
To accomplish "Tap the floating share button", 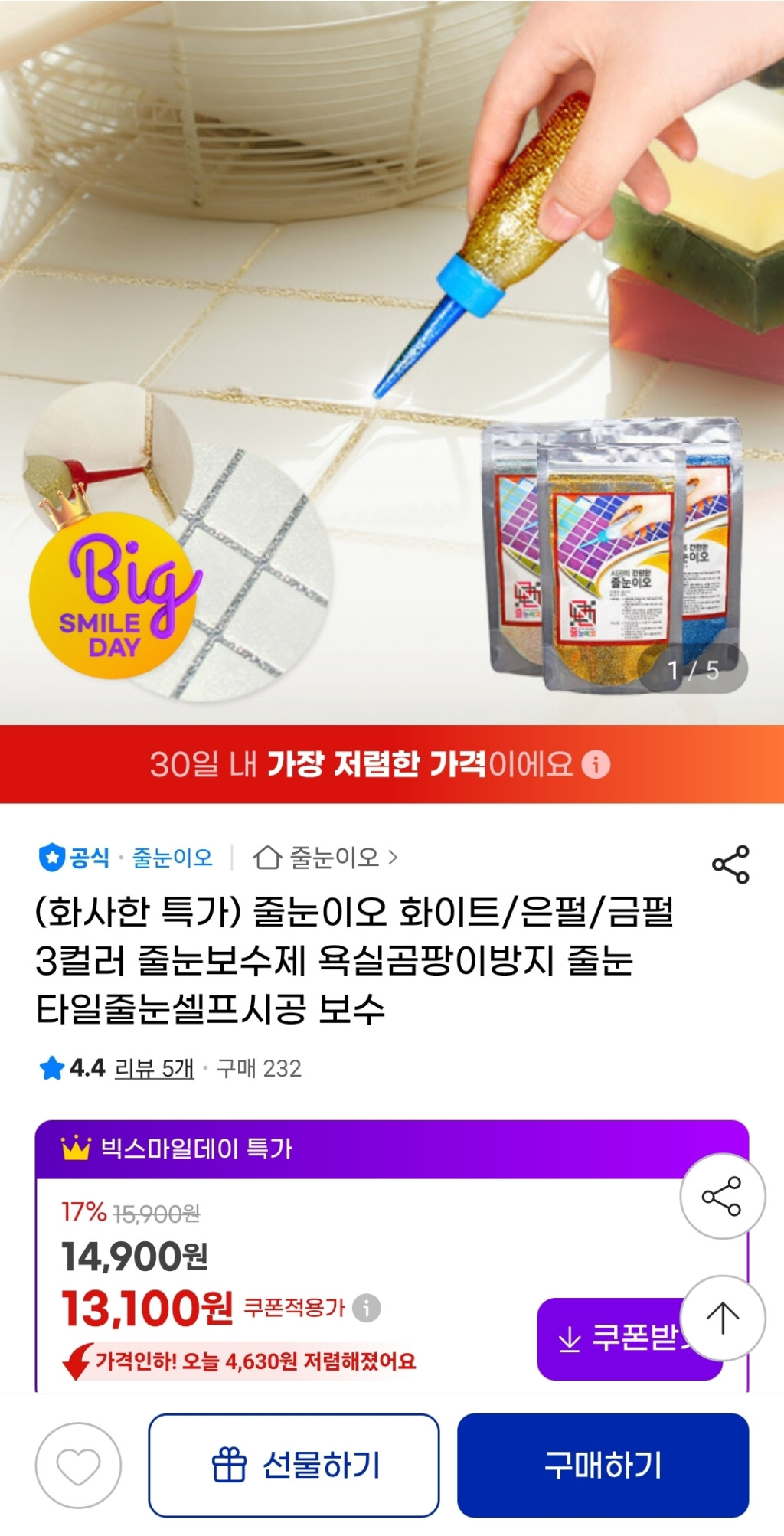I will tap(722, 1196).
